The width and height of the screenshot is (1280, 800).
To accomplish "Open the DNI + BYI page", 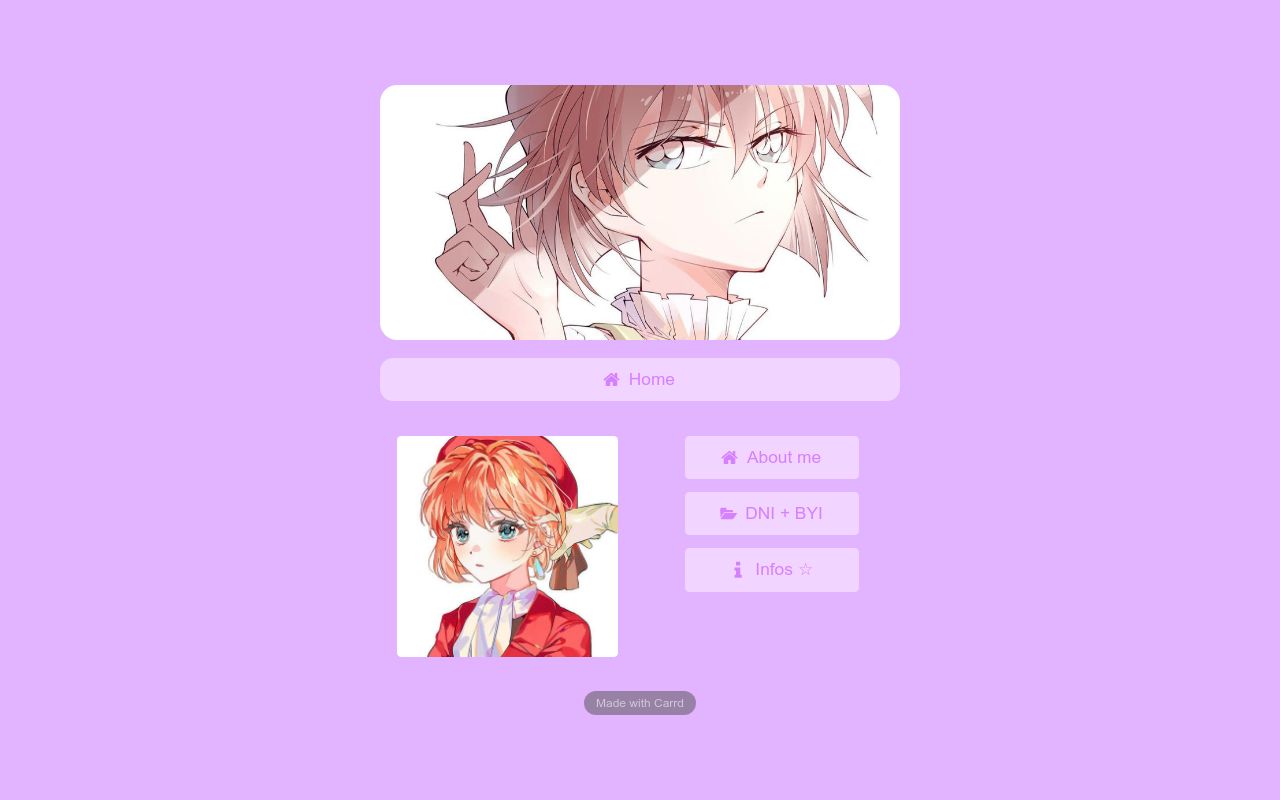I will point(771,513).
